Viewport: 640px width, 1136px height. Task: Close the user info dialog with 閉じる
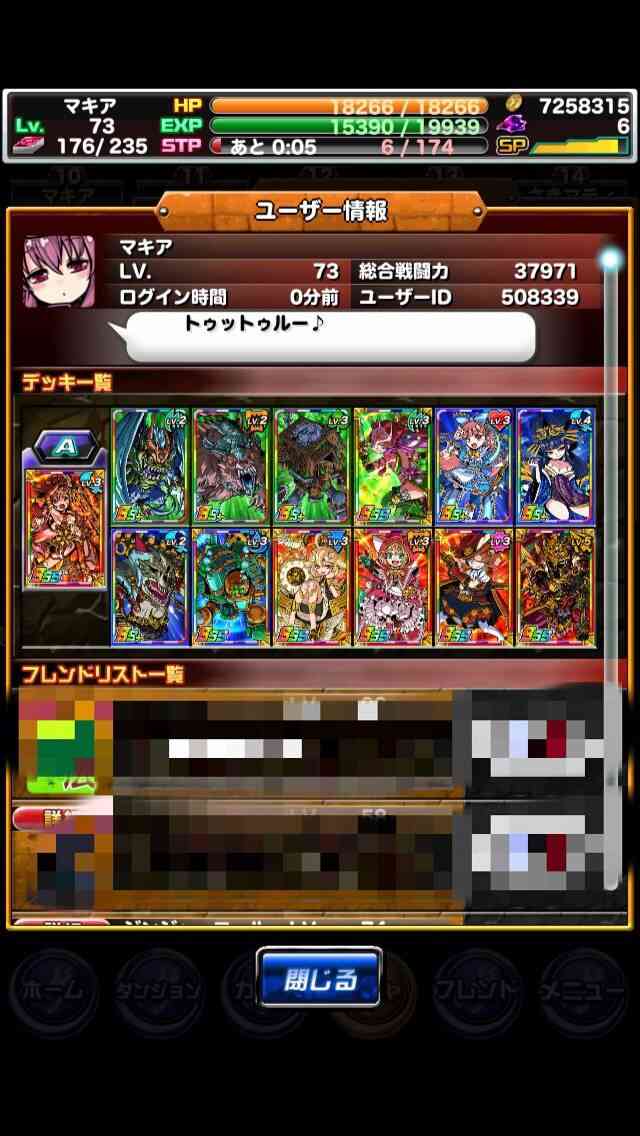click(x=318, y=978)
